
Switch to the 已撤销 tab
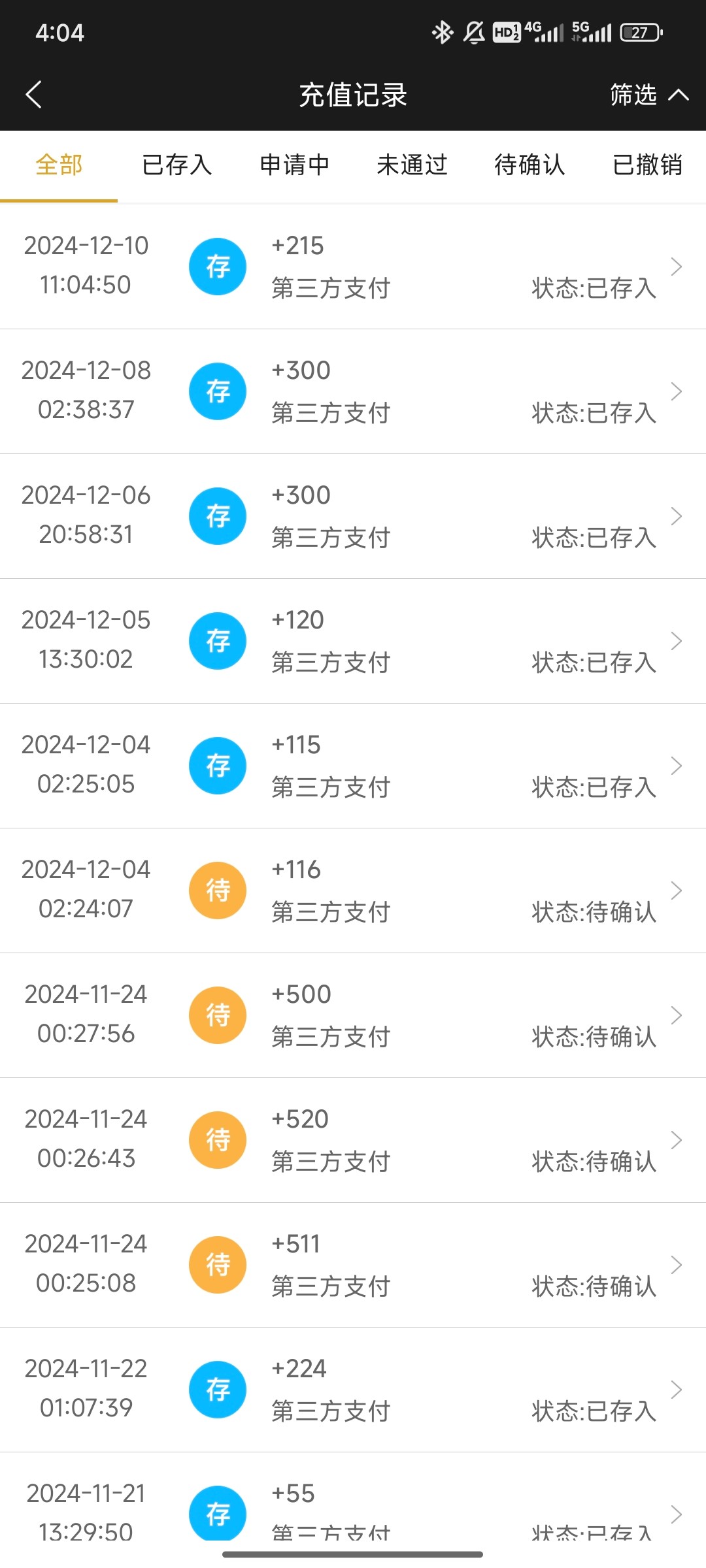tap(647, 165)
